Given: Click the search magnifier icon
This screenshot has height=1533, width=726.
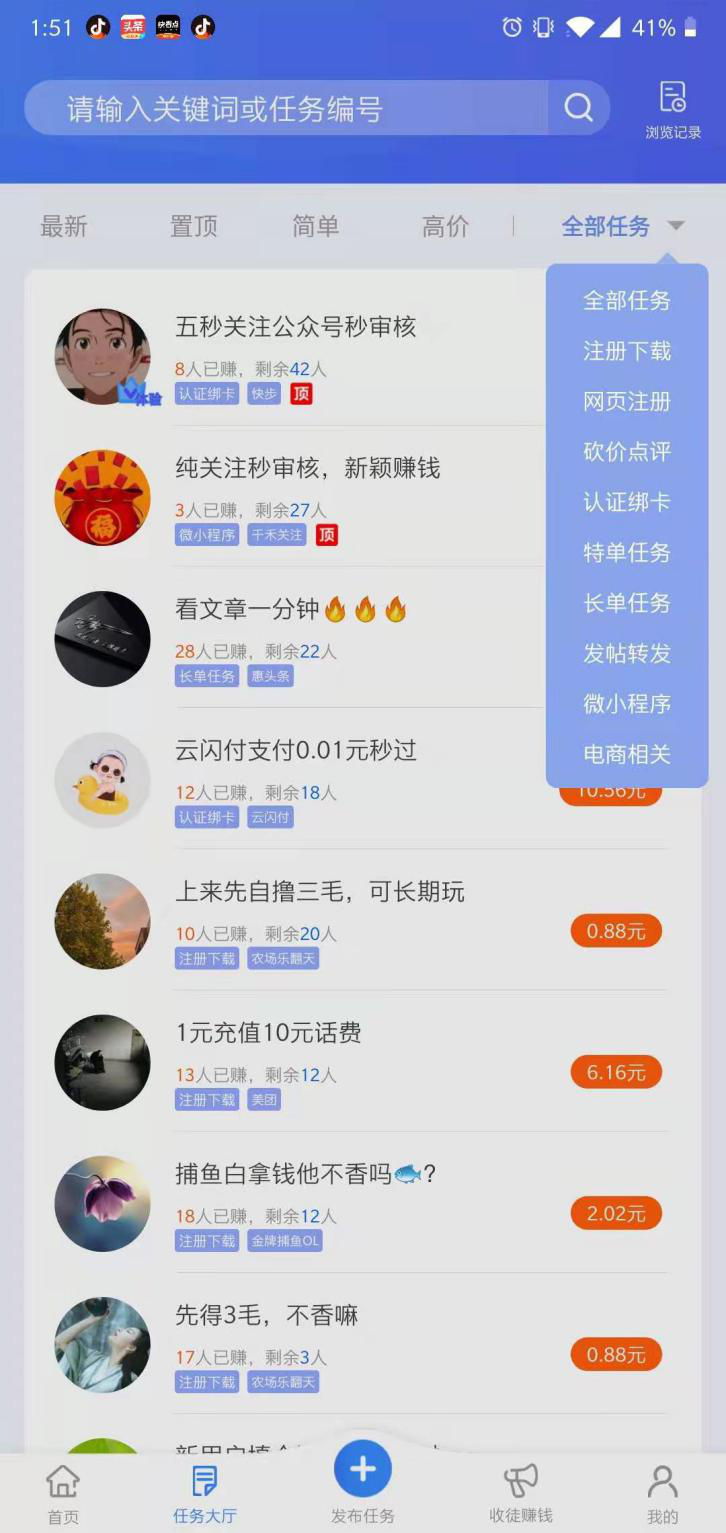Looking at the screenshot, I should tap(578, 108).
